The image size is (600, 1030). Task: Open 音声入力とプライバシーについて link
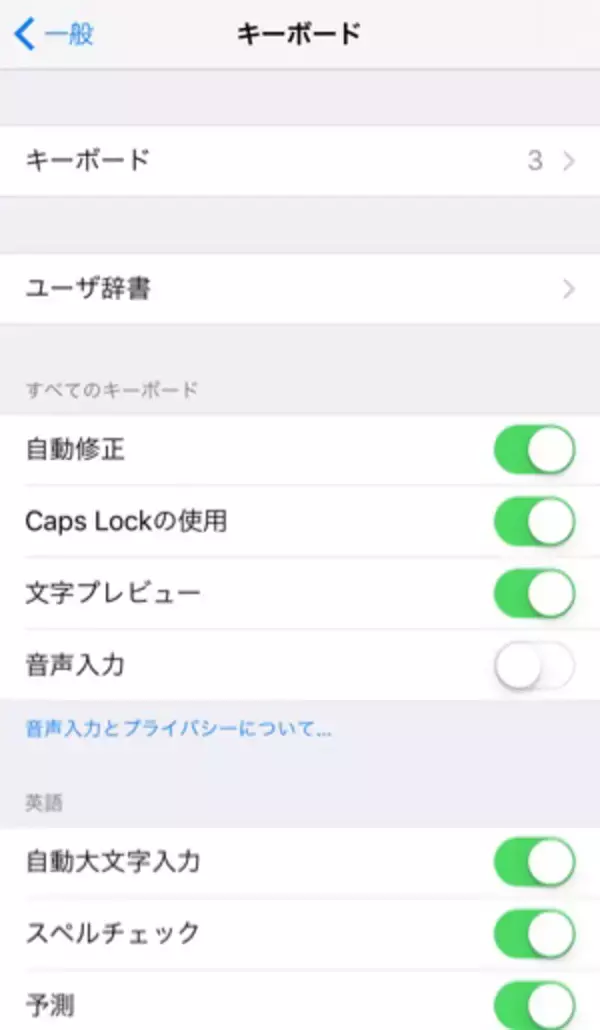(x=178, y=729)
